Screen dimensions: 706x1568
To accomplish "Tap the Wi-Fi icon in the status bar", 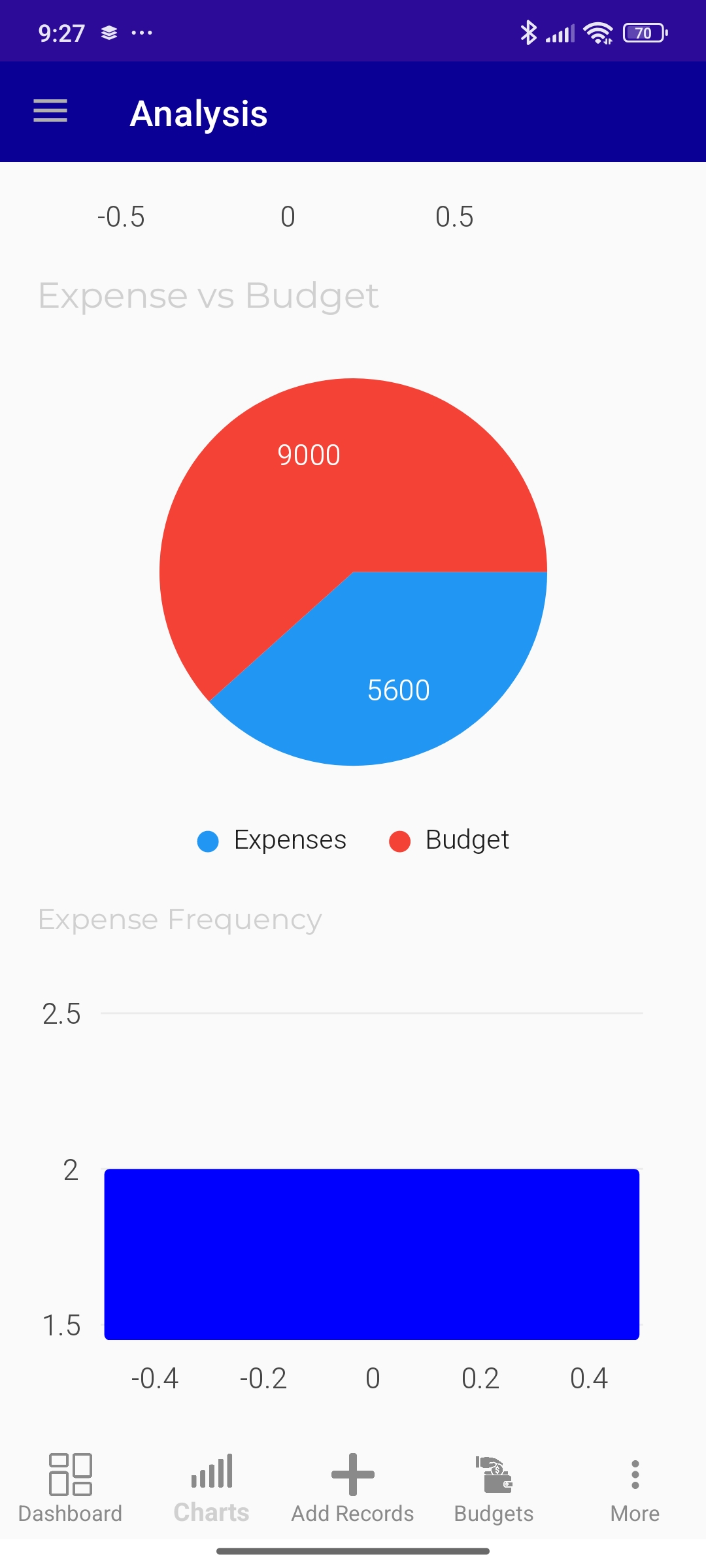I will 597,31.
